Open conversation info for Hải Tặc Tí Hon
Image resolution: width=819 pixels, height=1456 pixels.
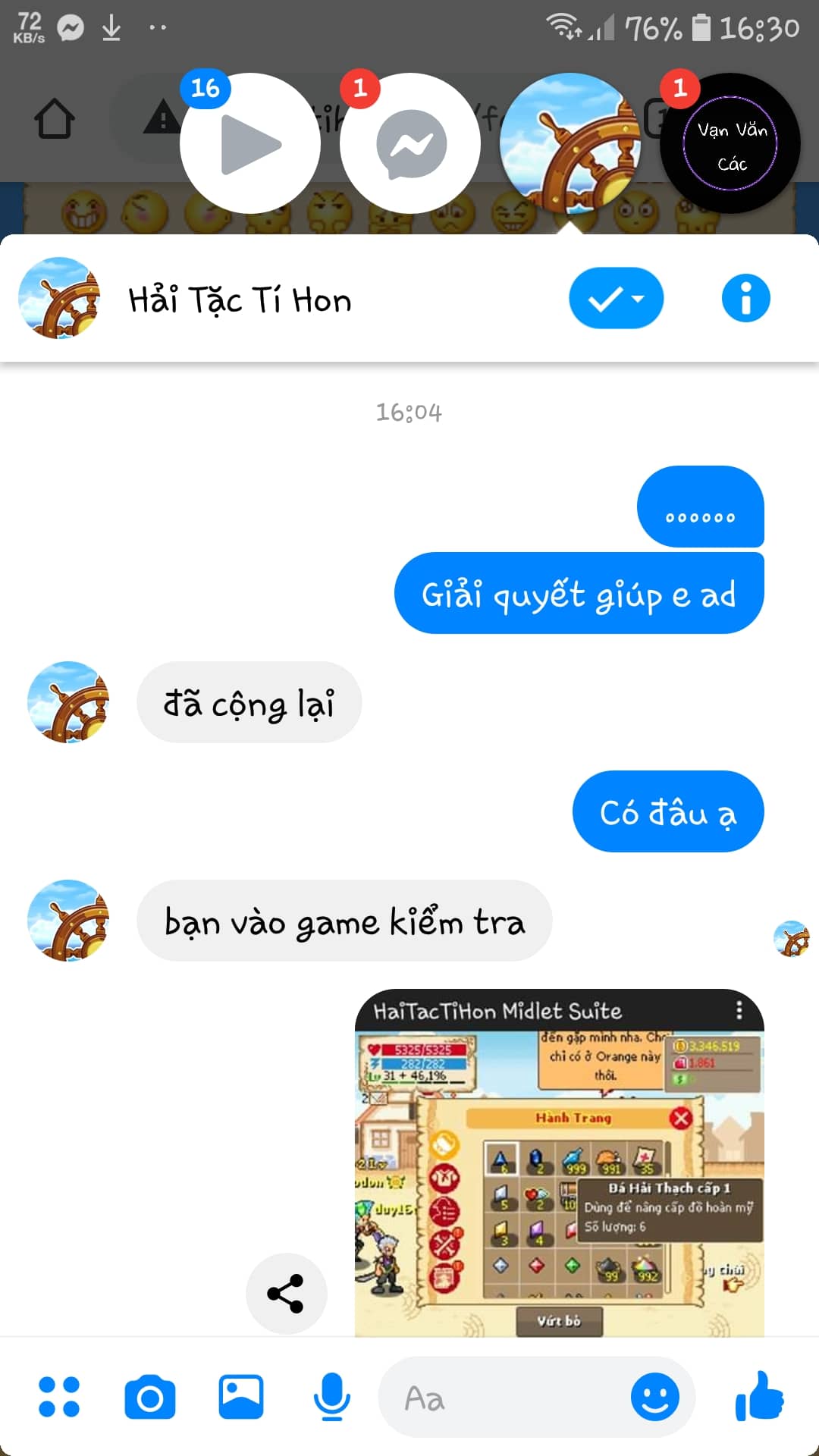click(745, 298)
